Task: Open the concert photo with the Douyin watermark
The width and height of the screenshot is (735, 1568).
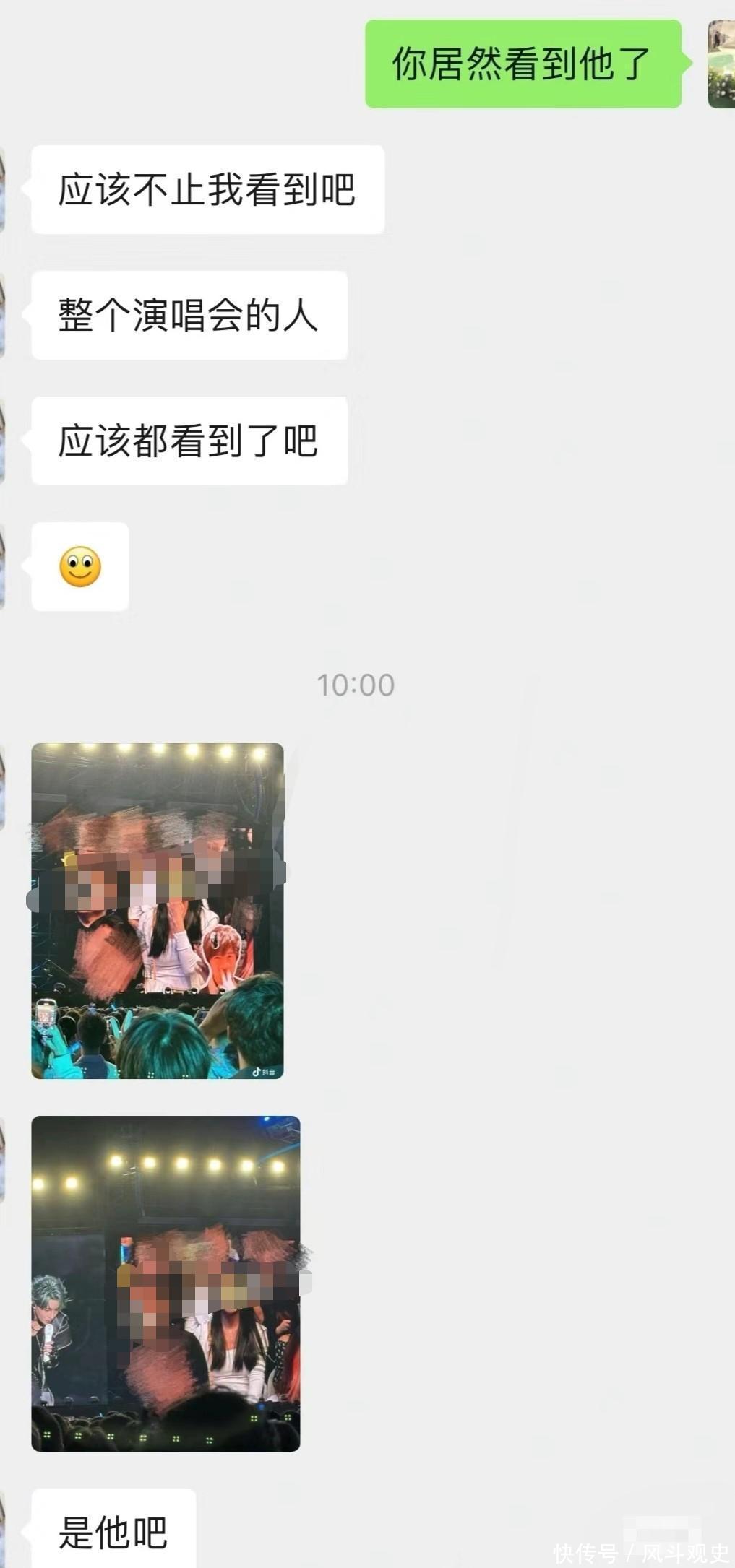Action: (157, 910)
